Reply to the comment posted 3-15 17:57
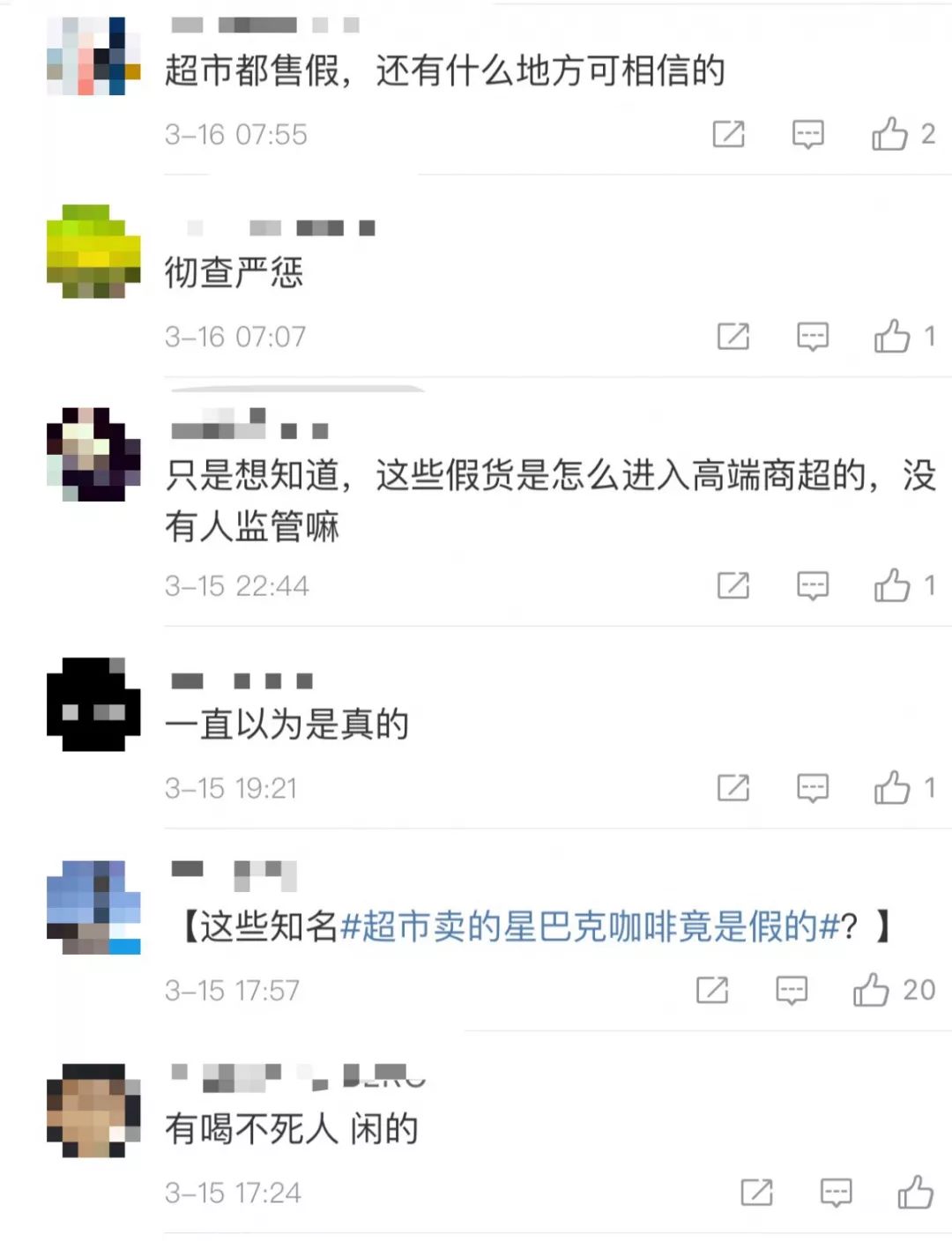 click(791, 990)
